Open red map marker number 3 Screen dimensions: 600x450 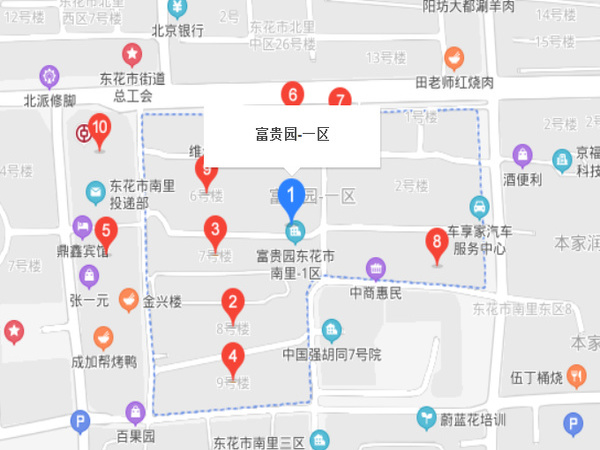(x=215, y=230)
